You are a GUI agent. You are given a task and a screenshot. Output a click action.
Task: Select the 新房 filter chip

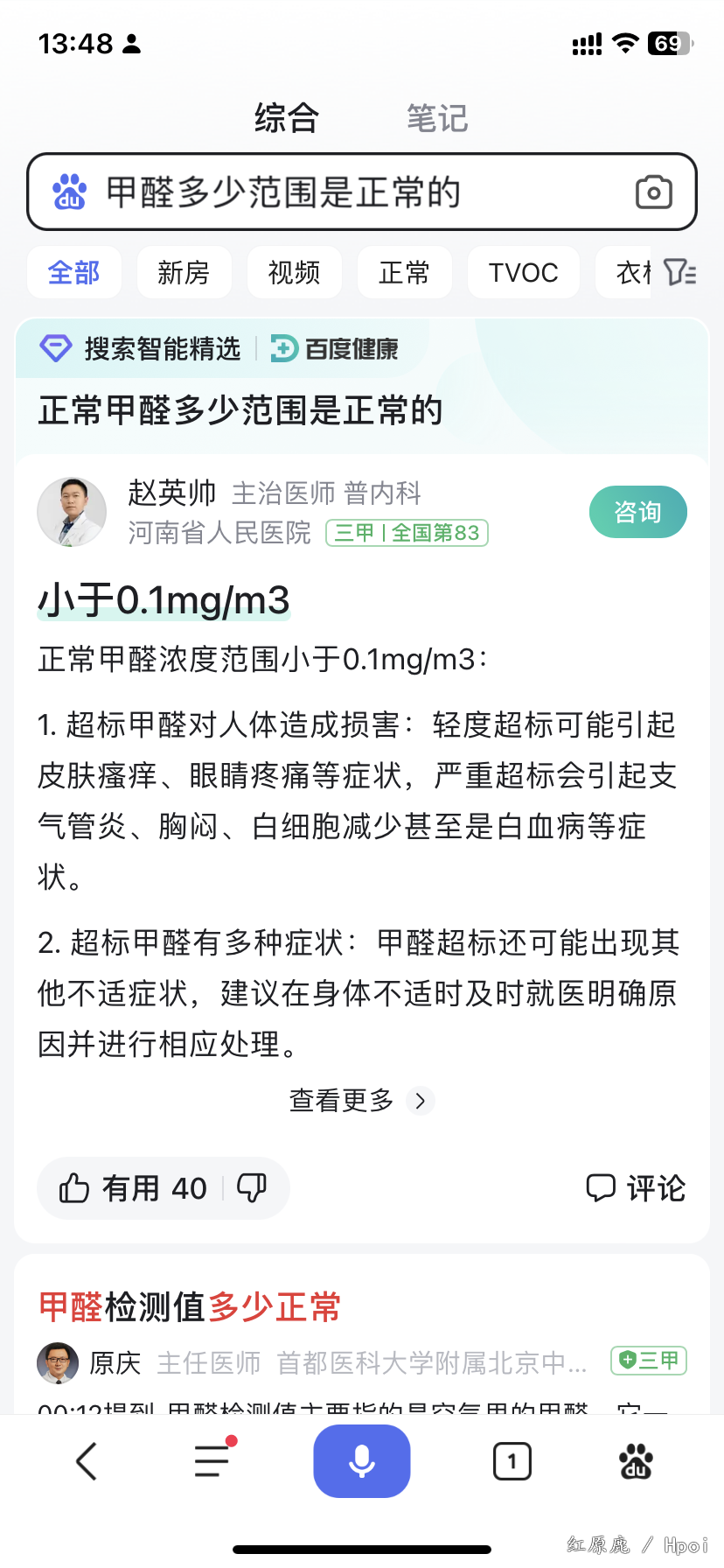[184, 273]
